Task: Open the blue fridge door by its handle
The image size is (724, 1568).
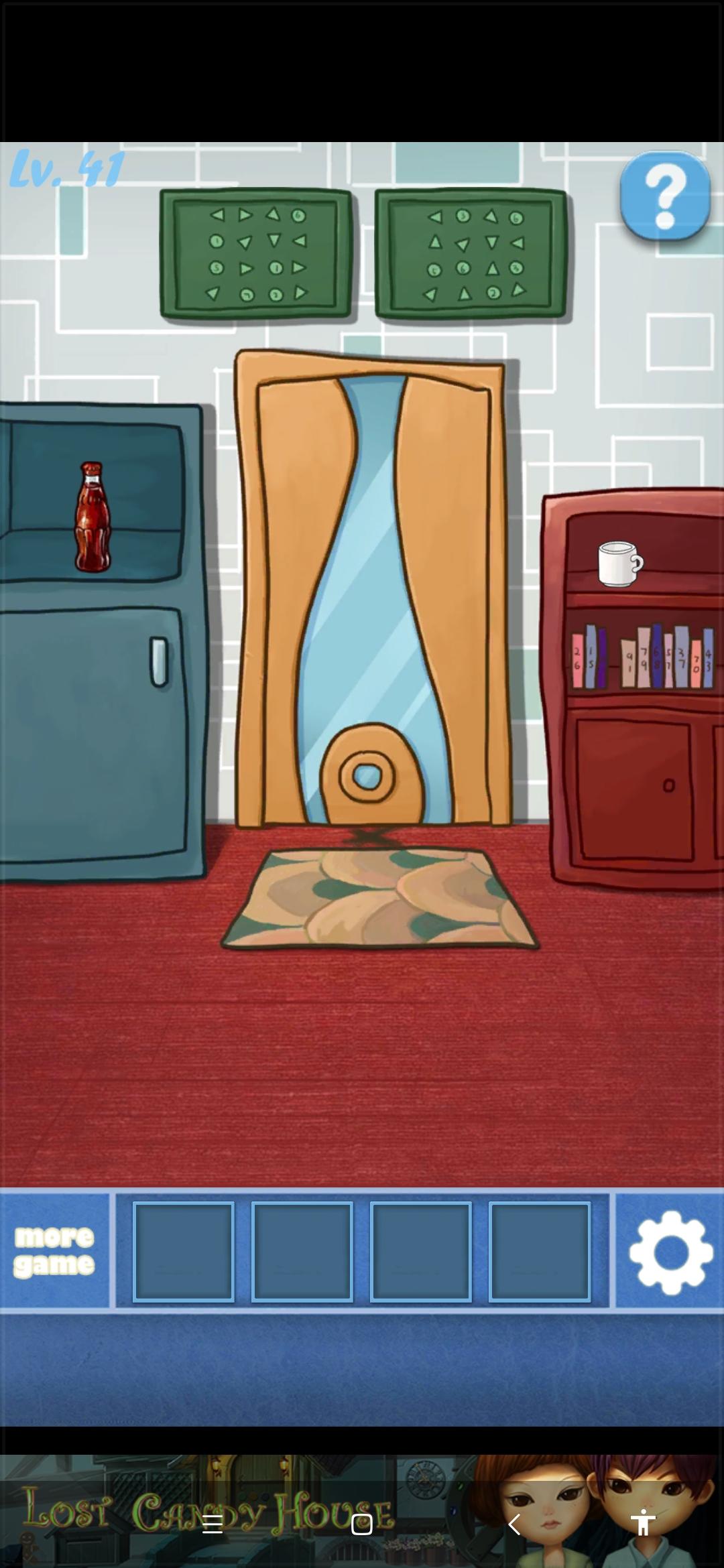Action: click(159, 662)
